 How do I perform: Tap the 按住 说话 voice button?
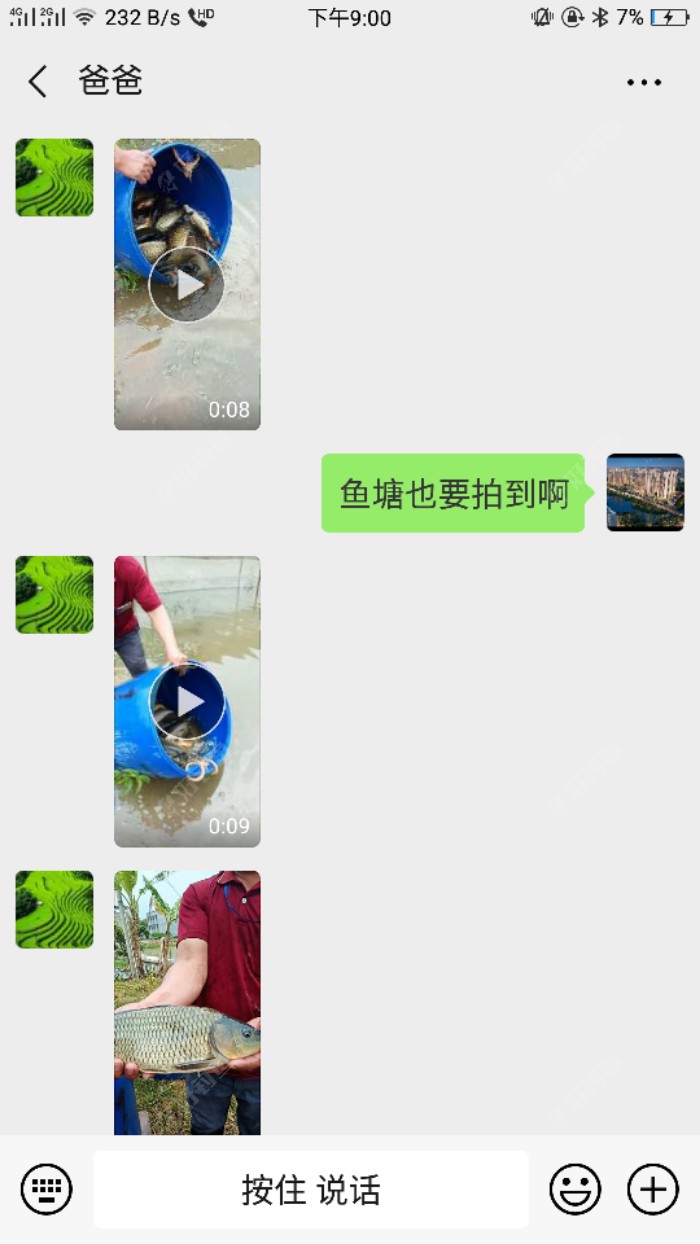click(x=311, y=1190)
